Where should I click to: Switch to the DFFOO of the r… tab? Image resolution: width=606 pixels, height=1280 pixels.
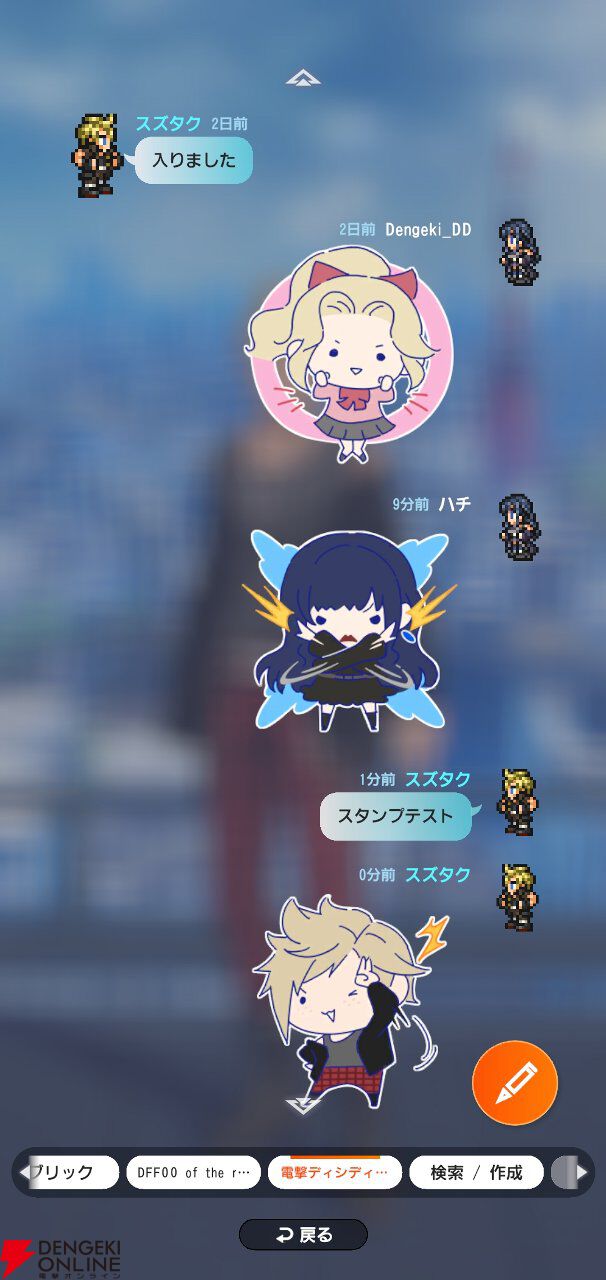(193, 1172)
